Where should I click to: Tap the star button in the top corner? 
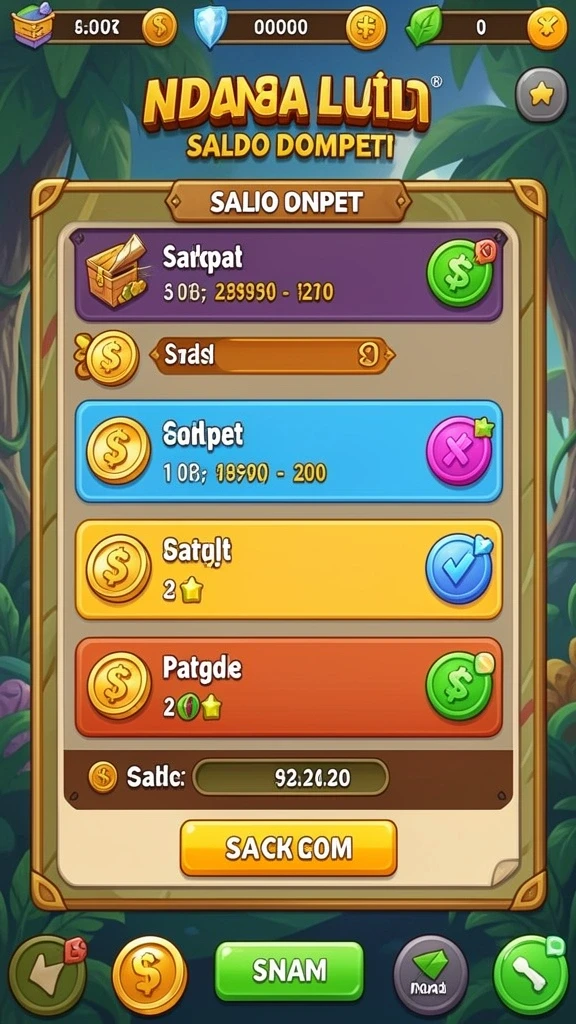pos(541,95)
